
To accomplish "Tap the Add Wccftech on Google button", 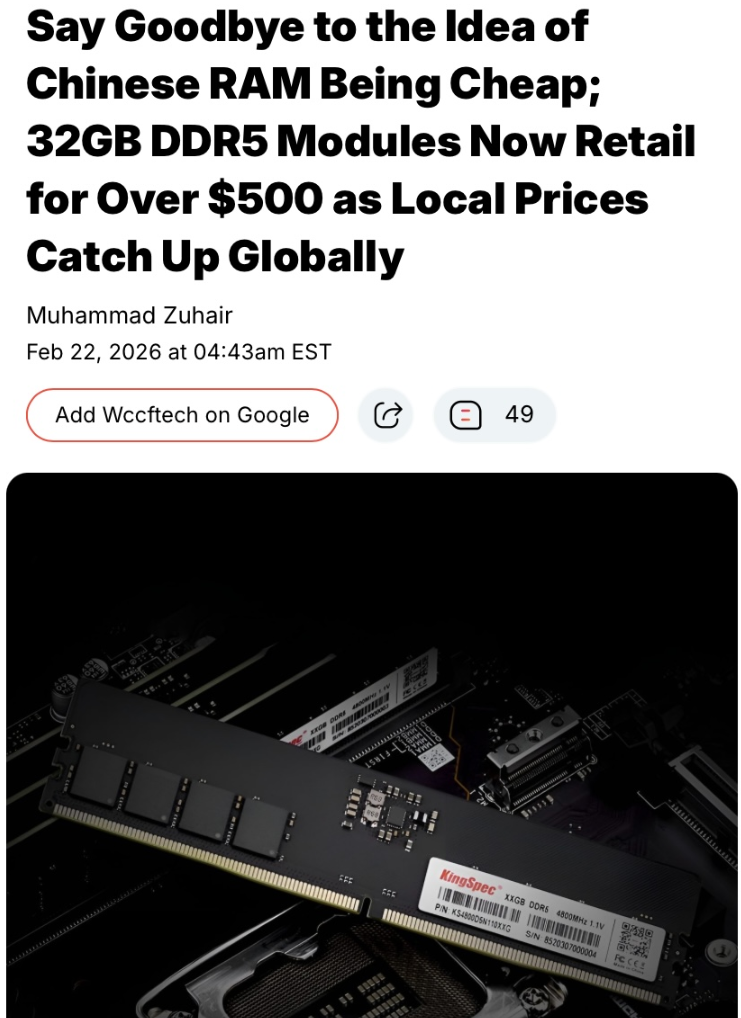I will pos(182,415).
